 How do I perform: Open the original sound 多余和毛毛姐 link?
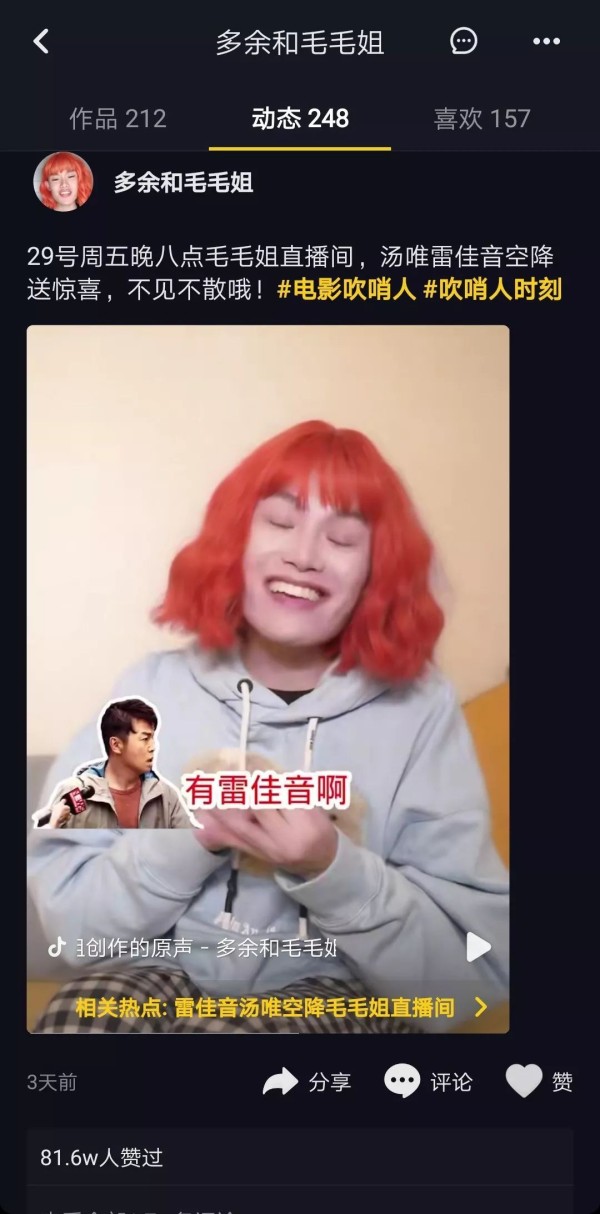coord(194,947)
